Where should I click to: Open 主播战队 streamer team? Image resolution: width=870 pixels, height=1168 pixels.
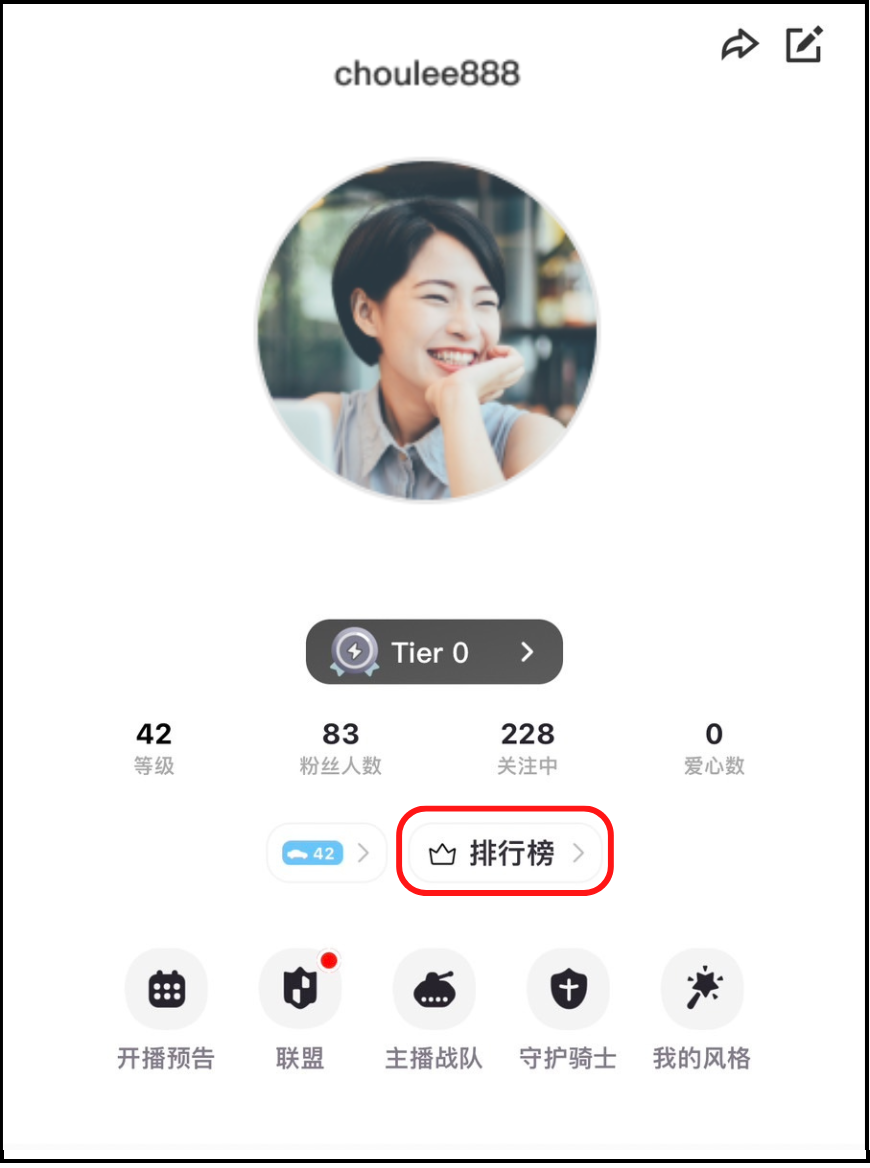click(x=434, y=990)
